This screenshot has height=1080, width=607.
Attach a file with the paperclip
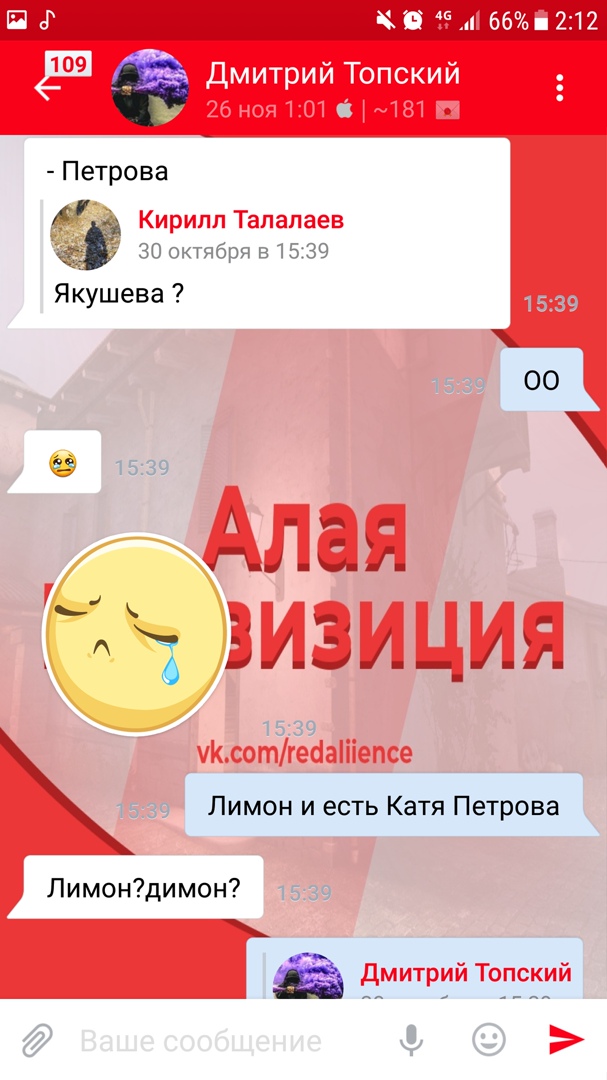point(37,1040)
